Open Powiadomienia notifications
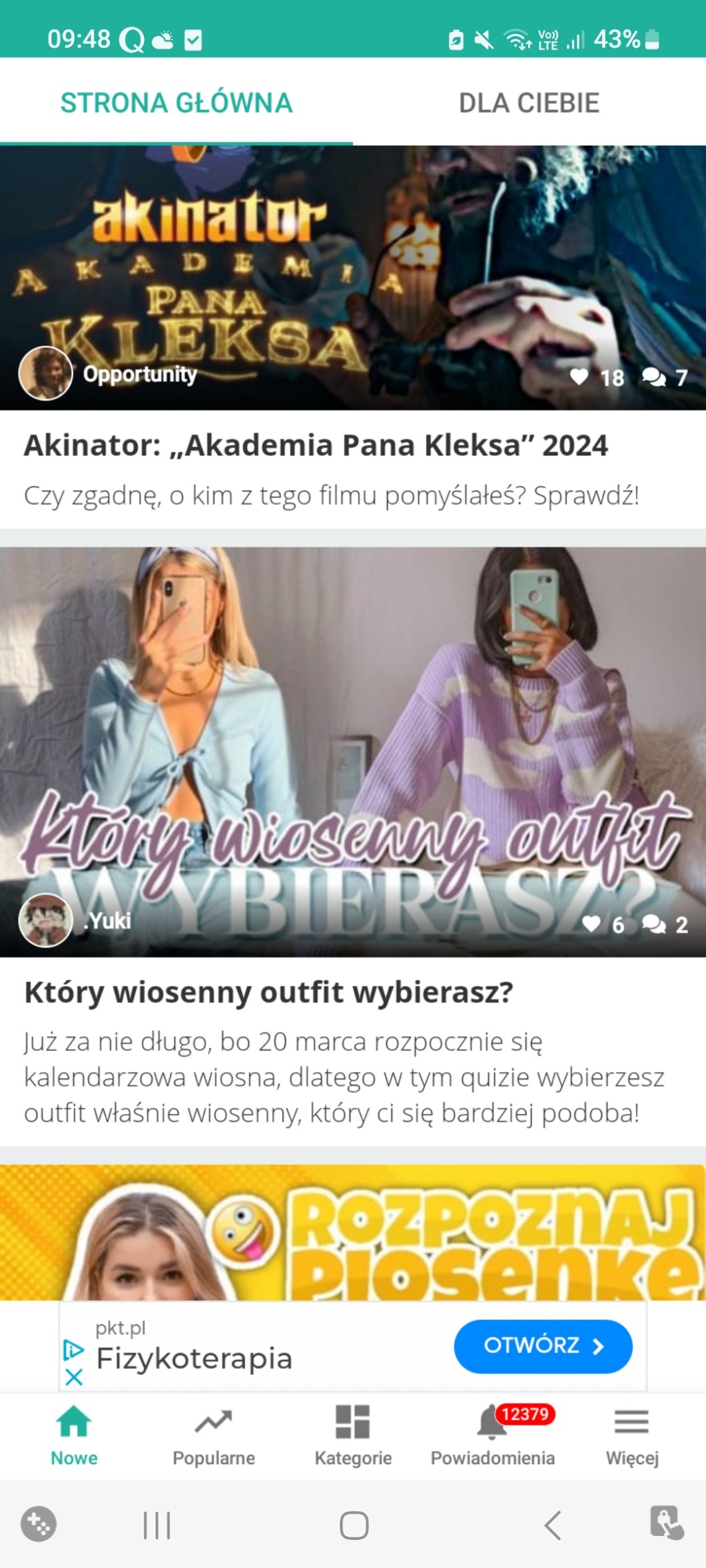This screenshot has width=706, height=1568. [x=492, y=1438]
